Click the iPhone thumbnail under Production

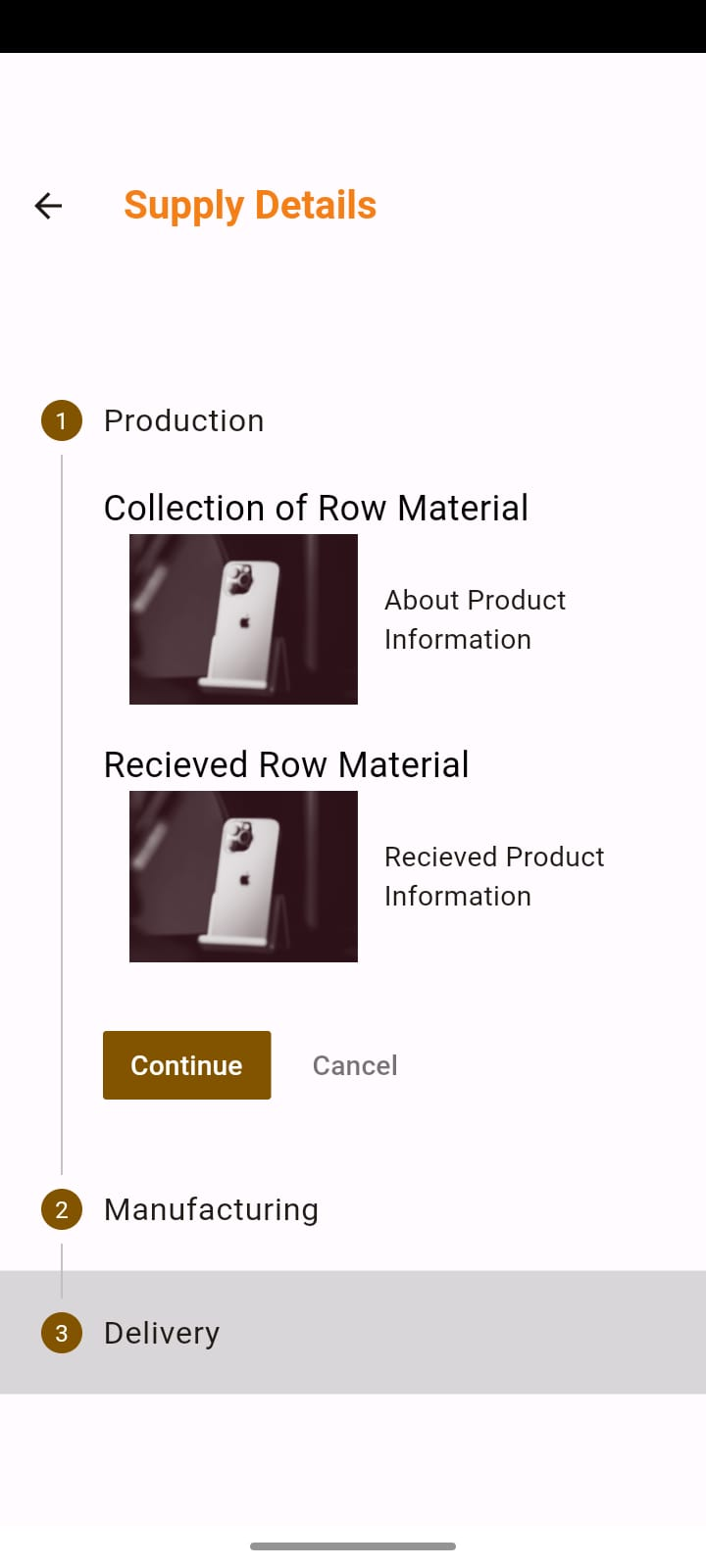point(243,619)
